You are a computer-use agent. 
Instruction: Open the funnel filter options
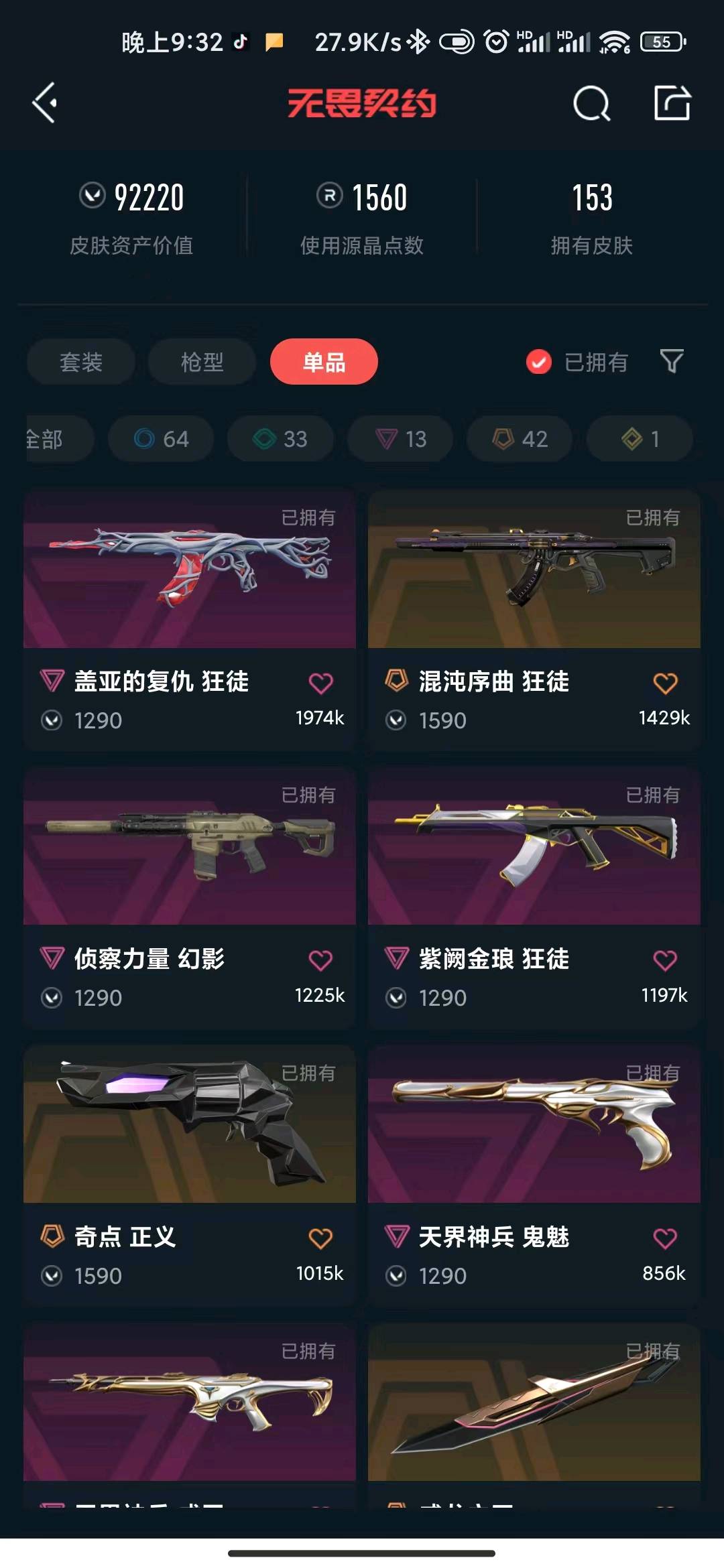(x=672, y=362)
